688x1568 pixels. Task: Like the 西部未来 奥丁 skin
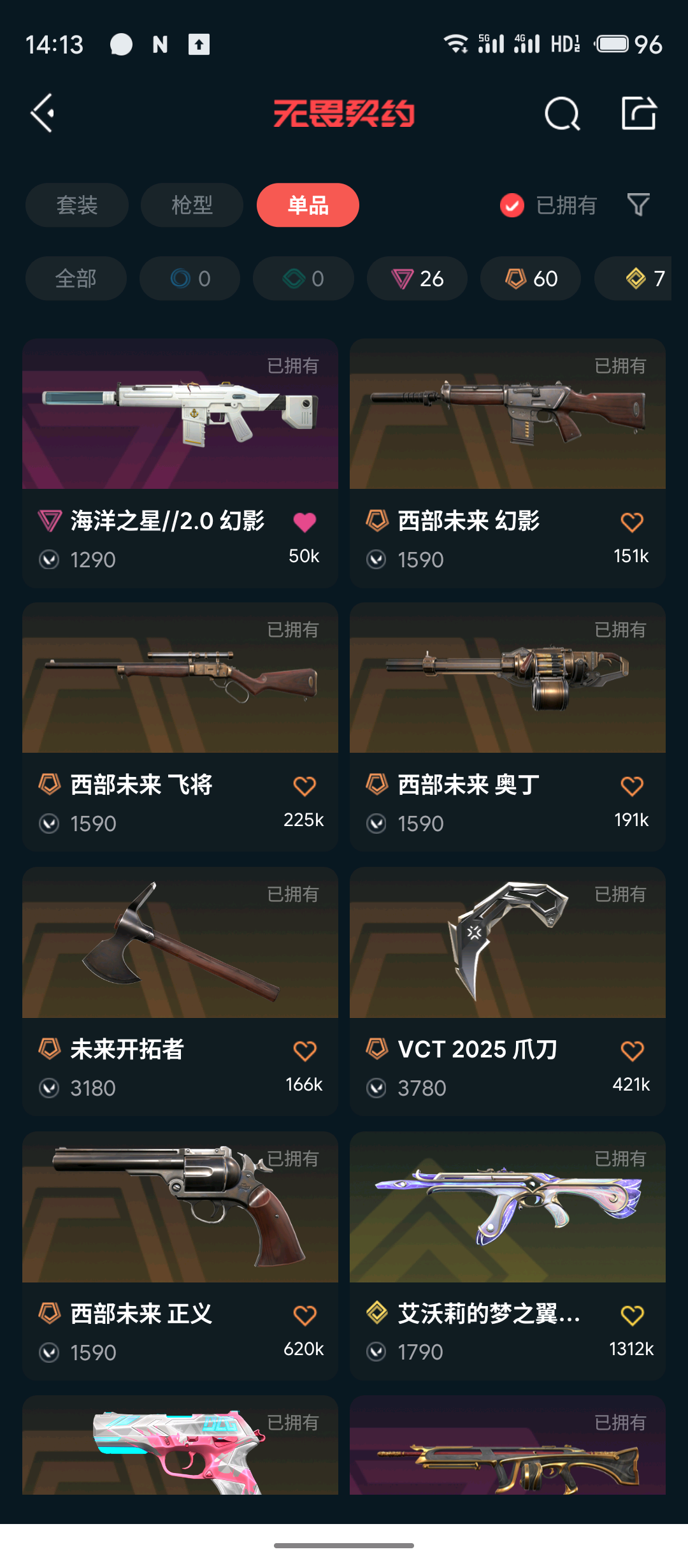pos(632,786)
